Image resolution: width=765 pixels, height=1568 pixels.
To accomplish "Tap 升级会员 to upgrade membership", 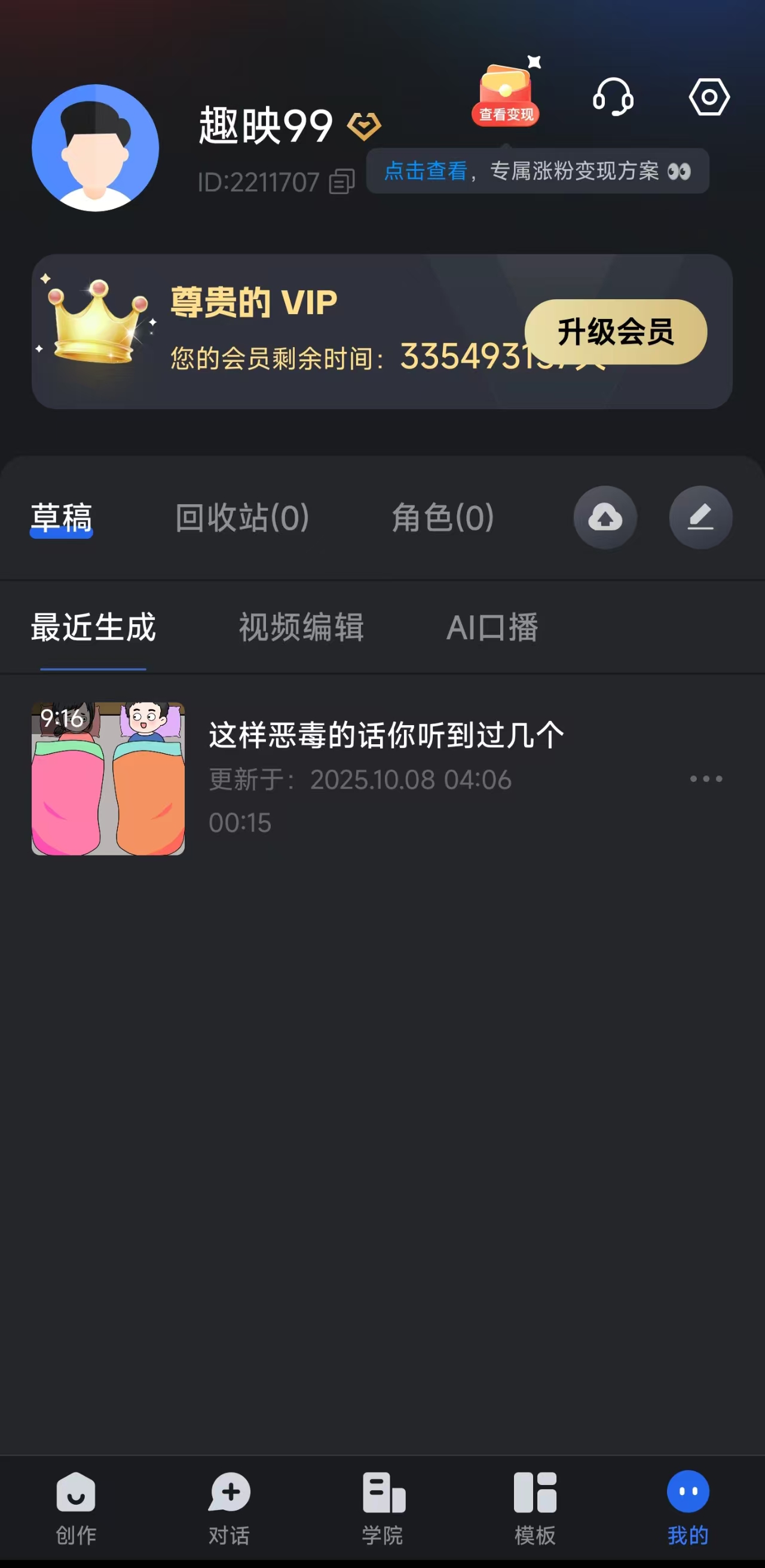I will [x=615, y=332].
